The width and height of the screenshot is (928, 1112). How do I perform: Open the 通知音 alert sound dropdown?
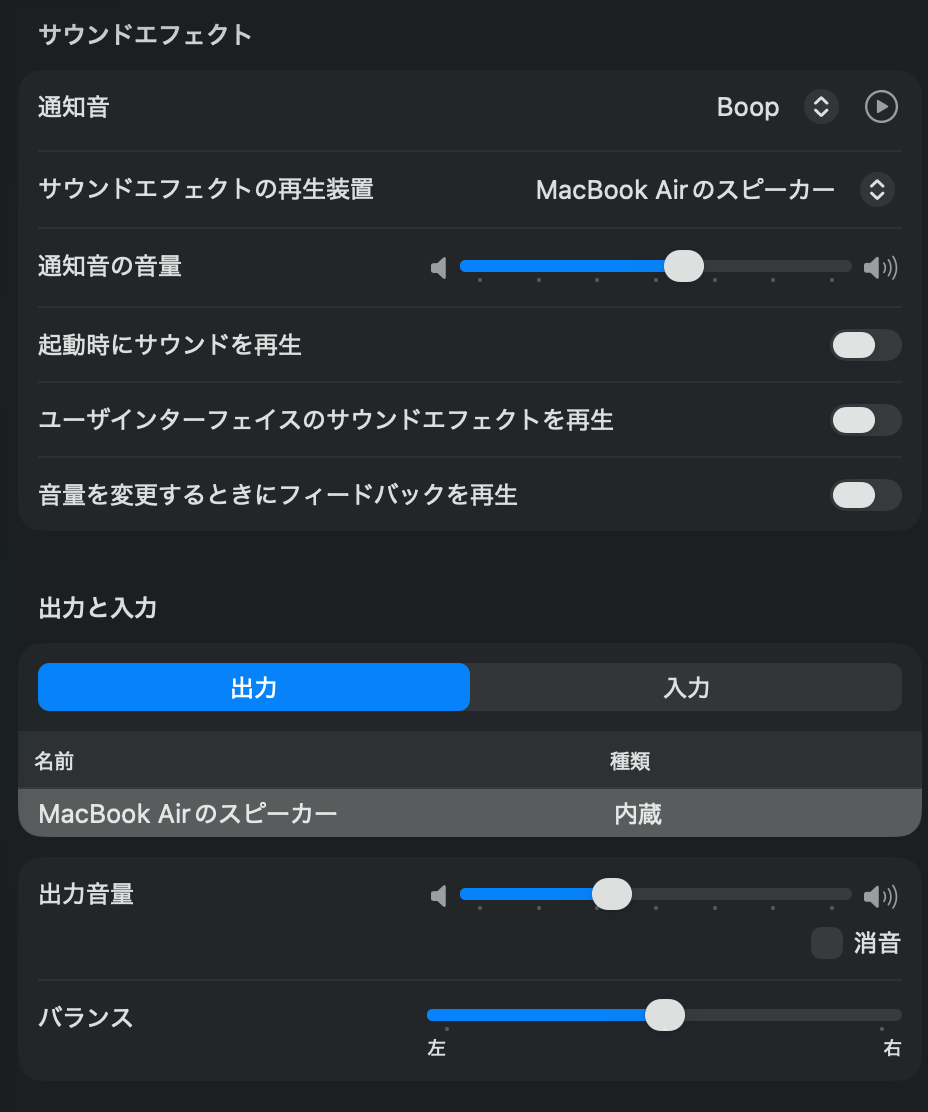pos(820,106)
